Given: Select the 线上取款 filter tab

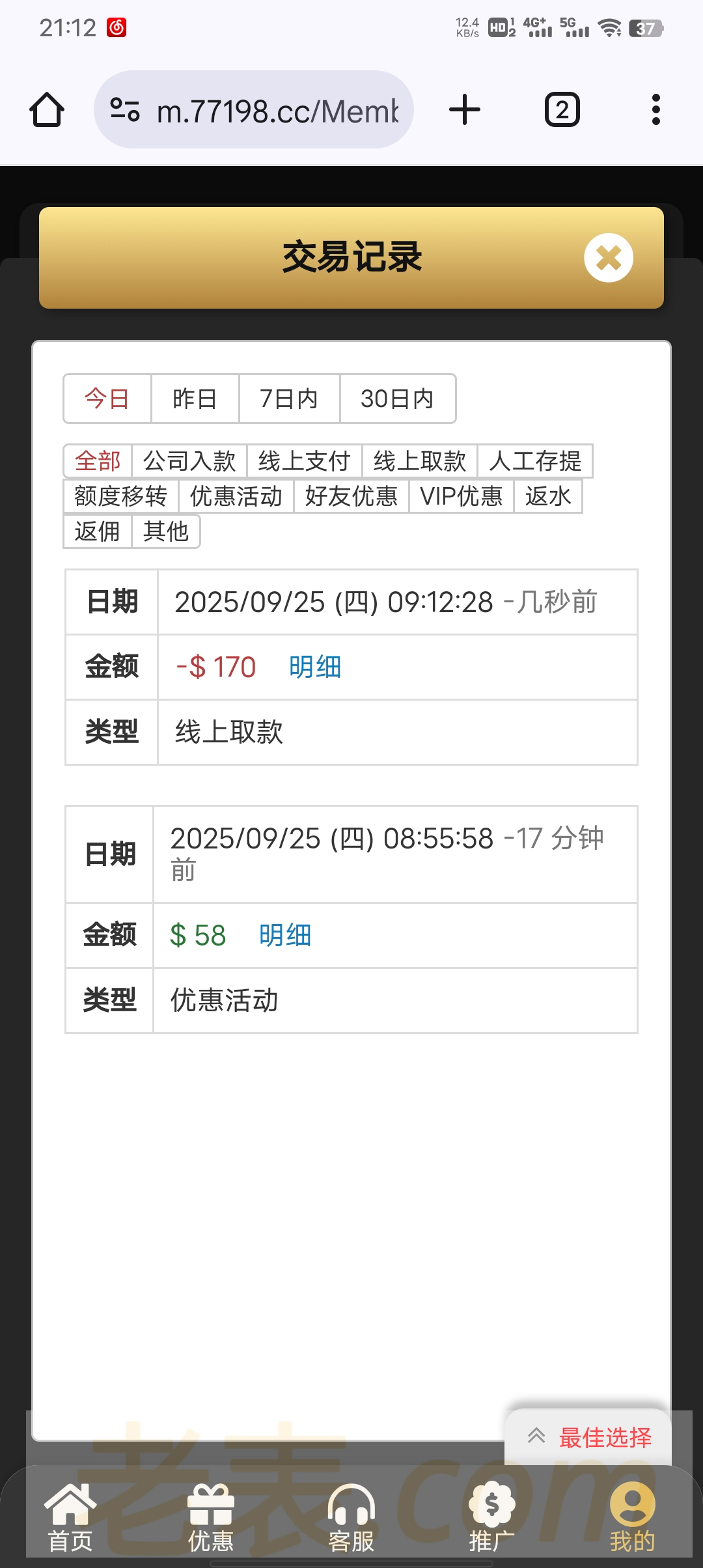Looking at the screenshot, I should coord(419,461).
